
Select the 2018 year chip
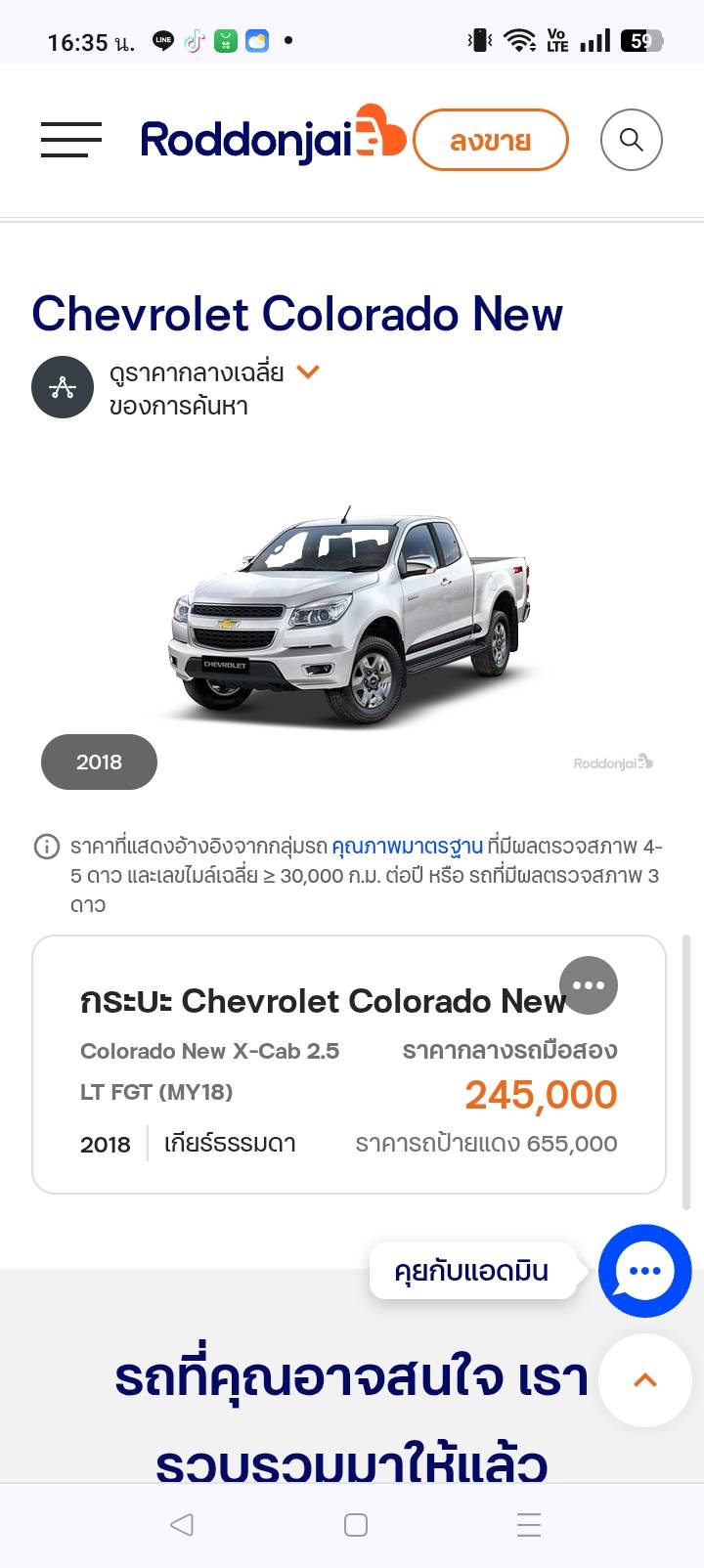[99, 762]
